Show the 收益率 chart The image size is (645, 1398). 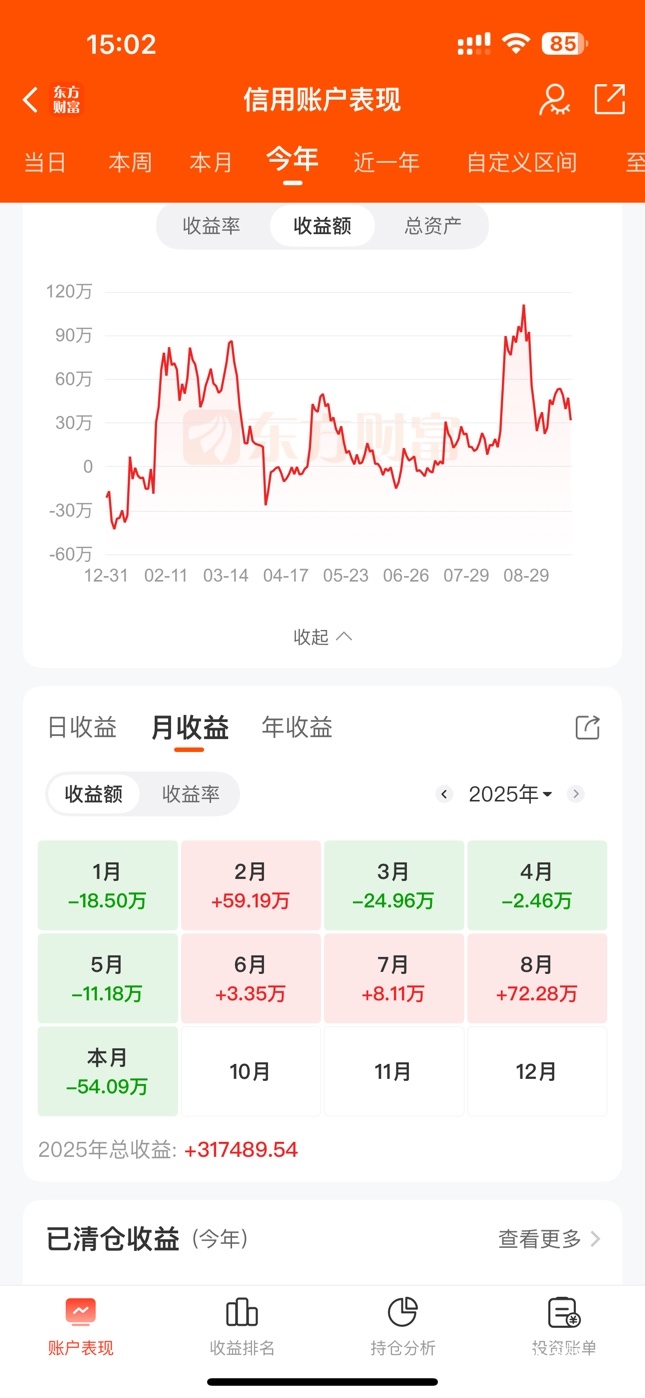click(212, 226)
